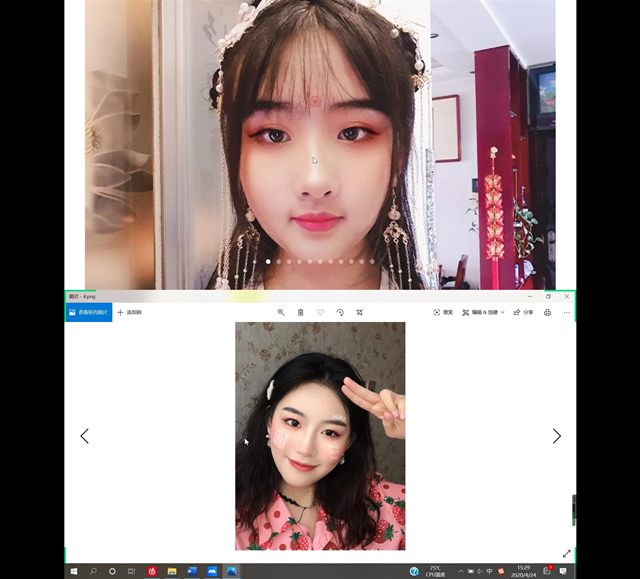Open taskbar search magnifier

[x=93, y=571]
